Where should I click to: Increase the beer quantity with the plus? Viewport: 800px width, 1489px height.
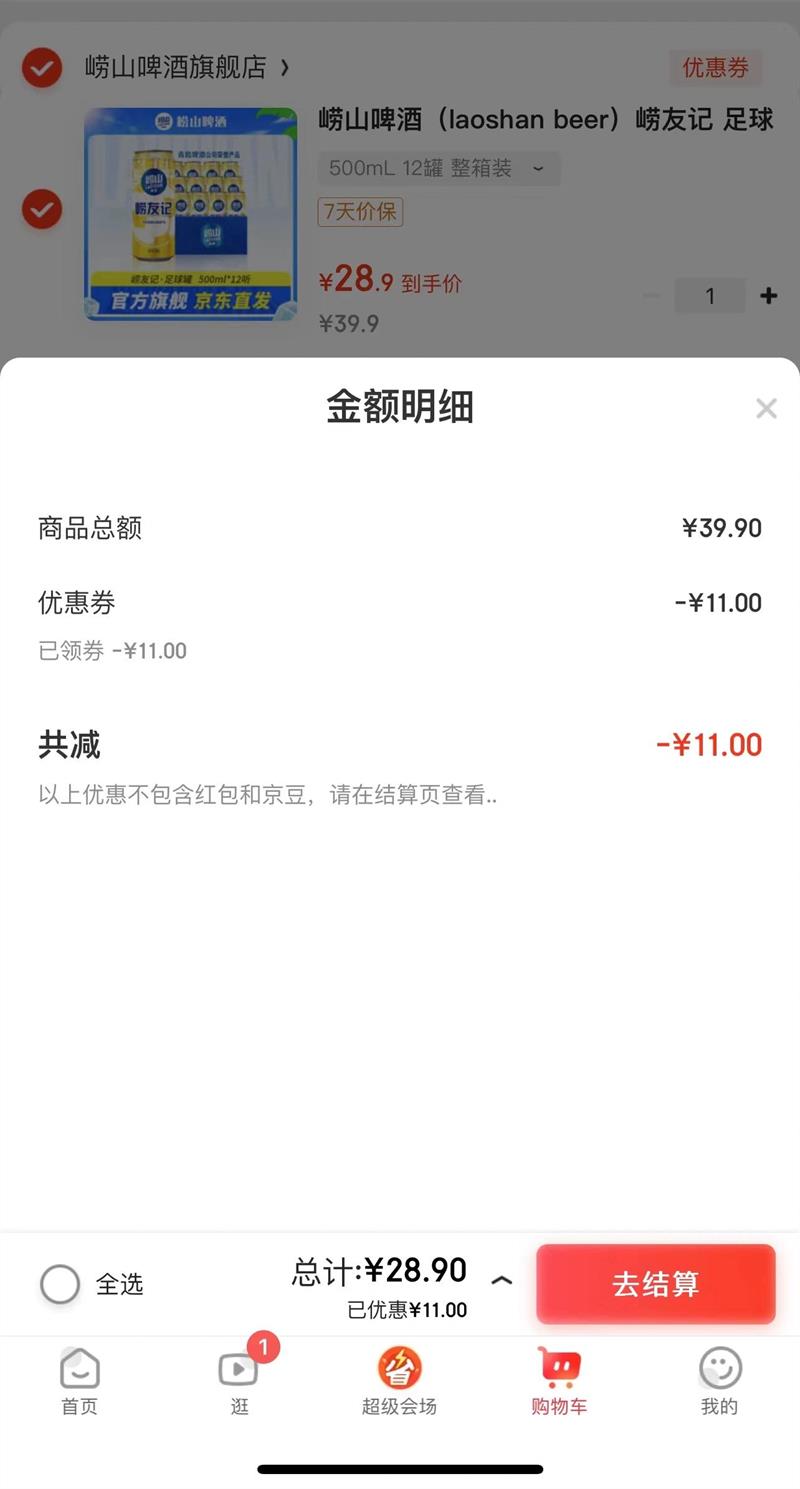click(768, 296)
